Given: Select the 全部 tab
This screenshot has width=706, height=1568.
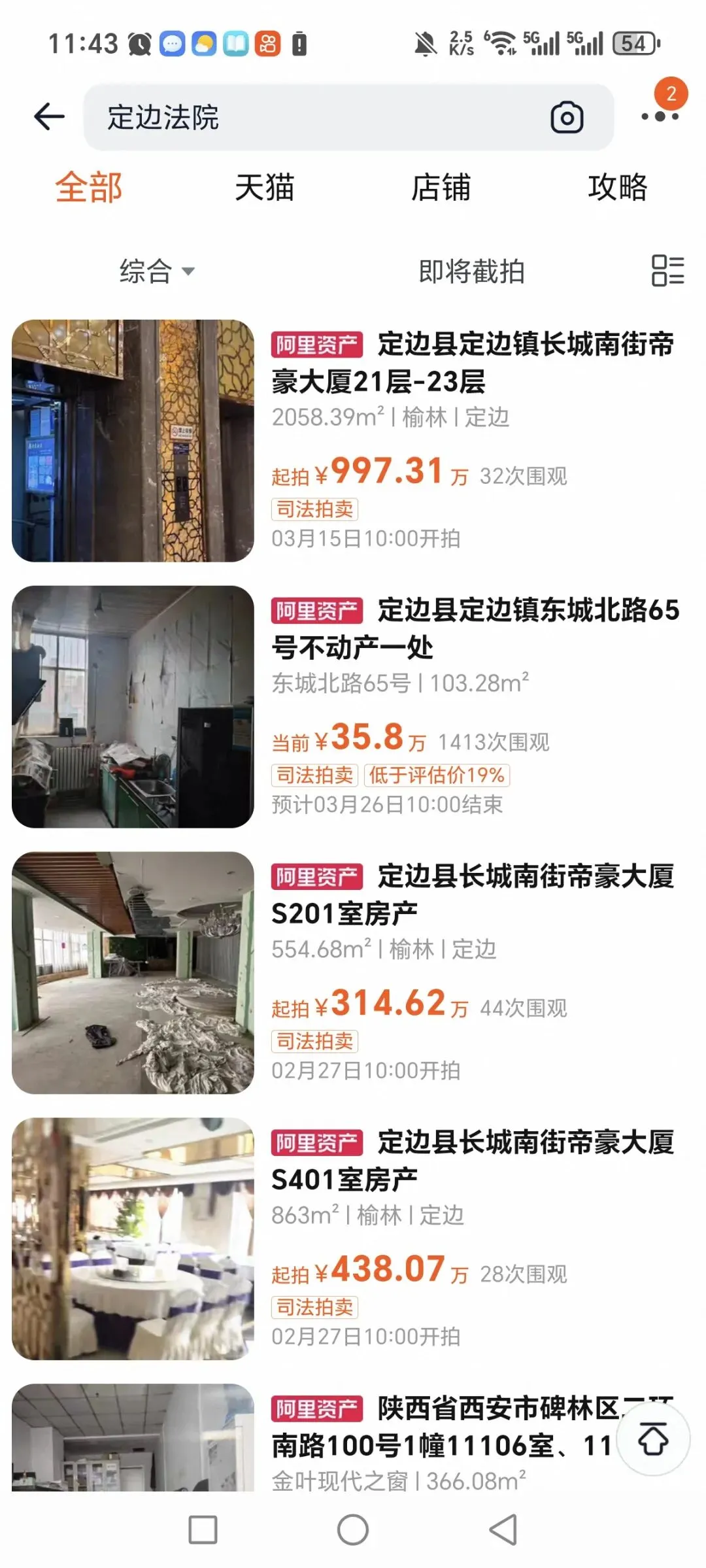Looking at the screenshot, I should coord(88,188).
